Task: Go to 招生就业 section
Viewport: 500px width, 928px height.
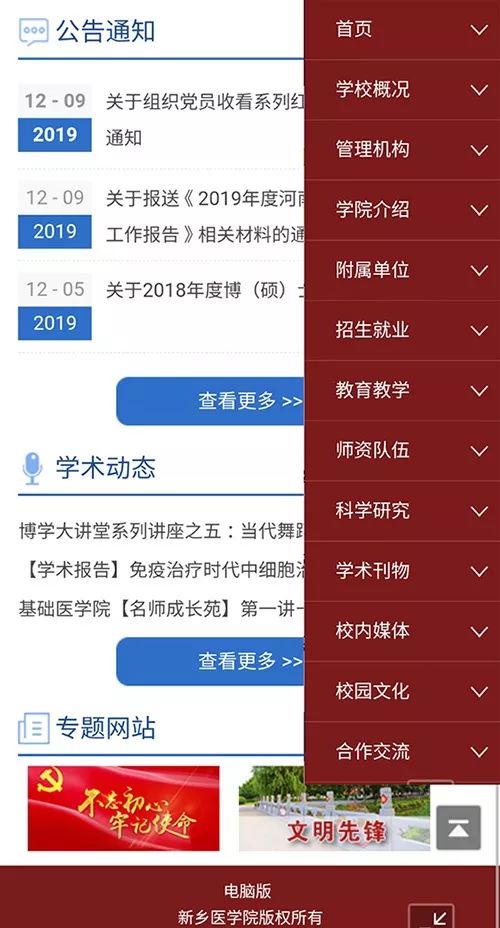Action: tap(402, 330)
